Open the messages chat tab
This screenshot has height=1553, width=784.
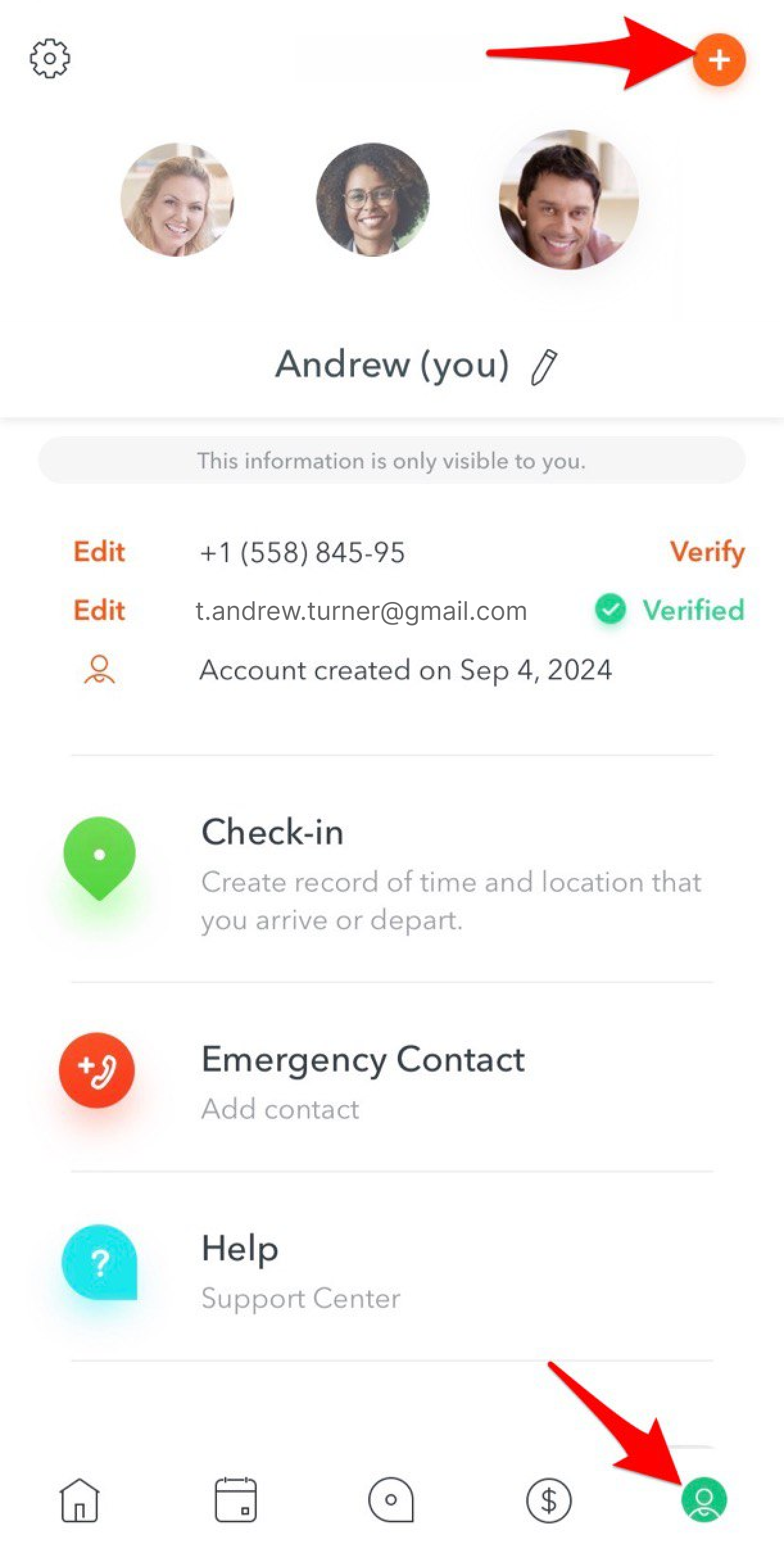(x=391, y=1500)
